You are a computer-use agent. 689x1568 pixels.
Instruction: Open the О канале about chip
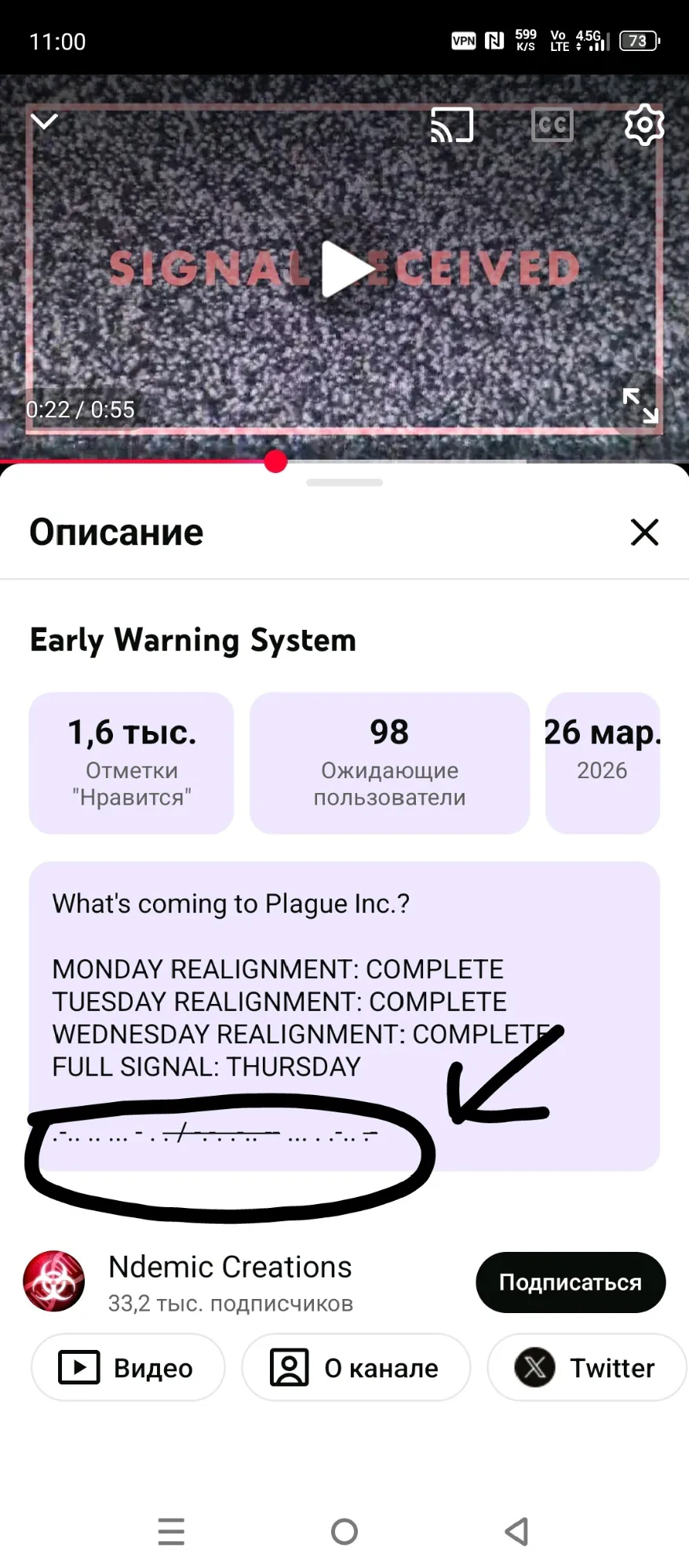point(356,1368)
